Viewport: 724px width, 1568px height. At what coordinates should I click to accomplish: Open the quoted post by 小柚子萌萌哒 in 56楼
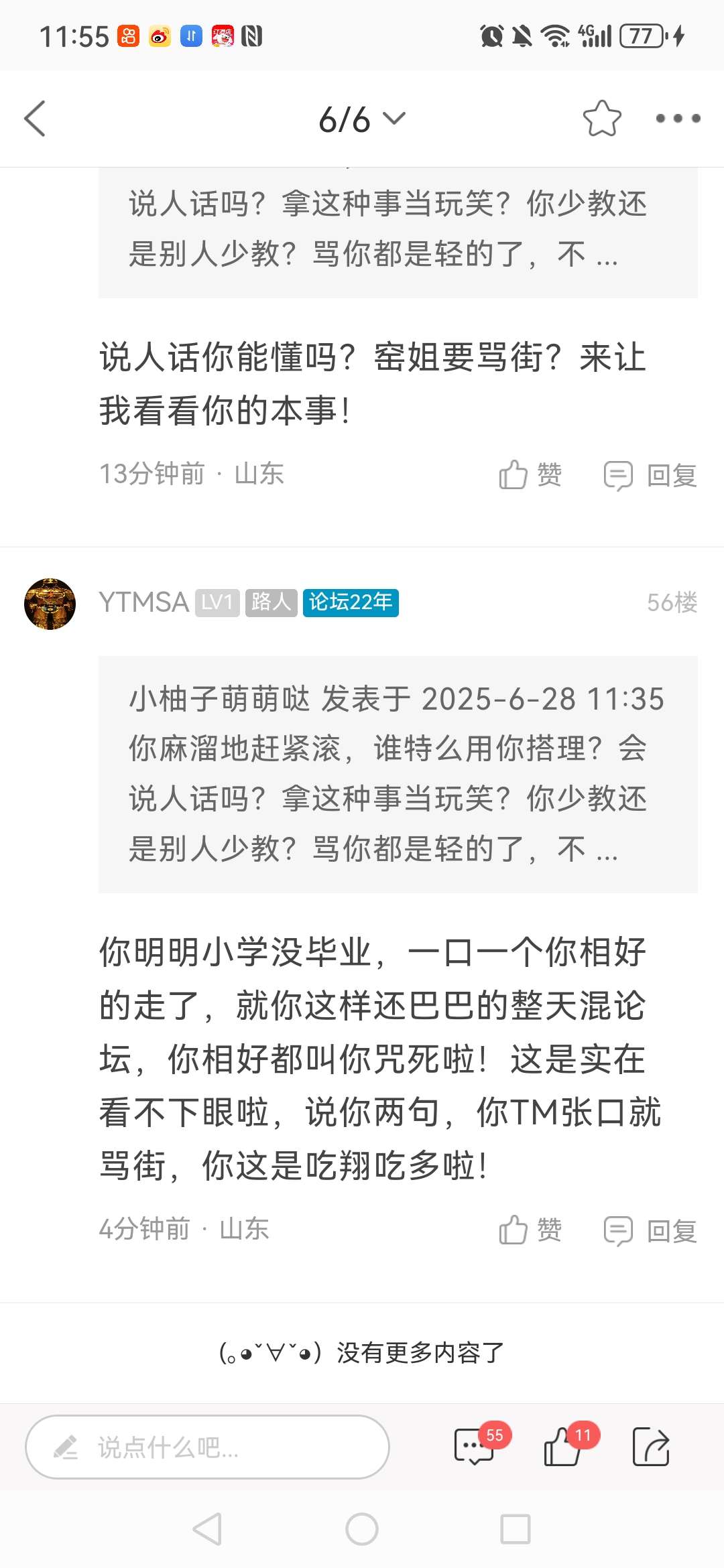tap(398, 774)
